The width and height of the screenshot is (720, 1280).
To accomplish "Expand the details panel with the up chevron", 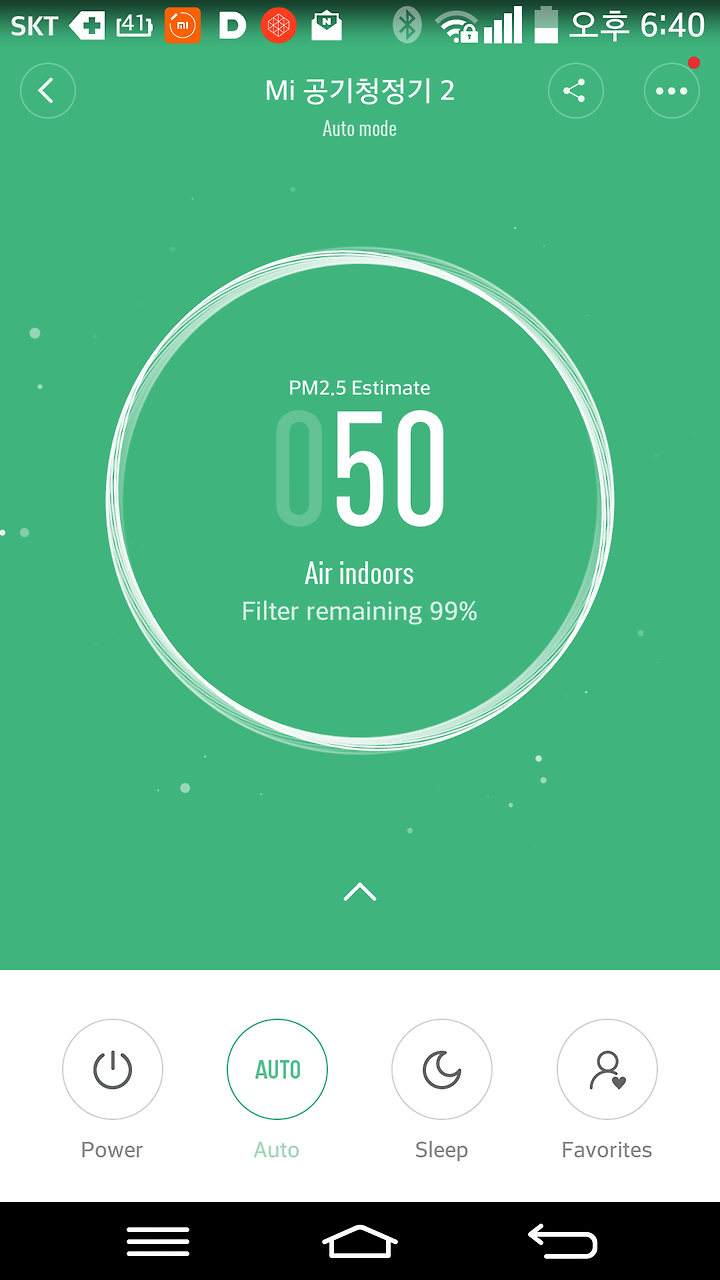I will tap(360, 892).
